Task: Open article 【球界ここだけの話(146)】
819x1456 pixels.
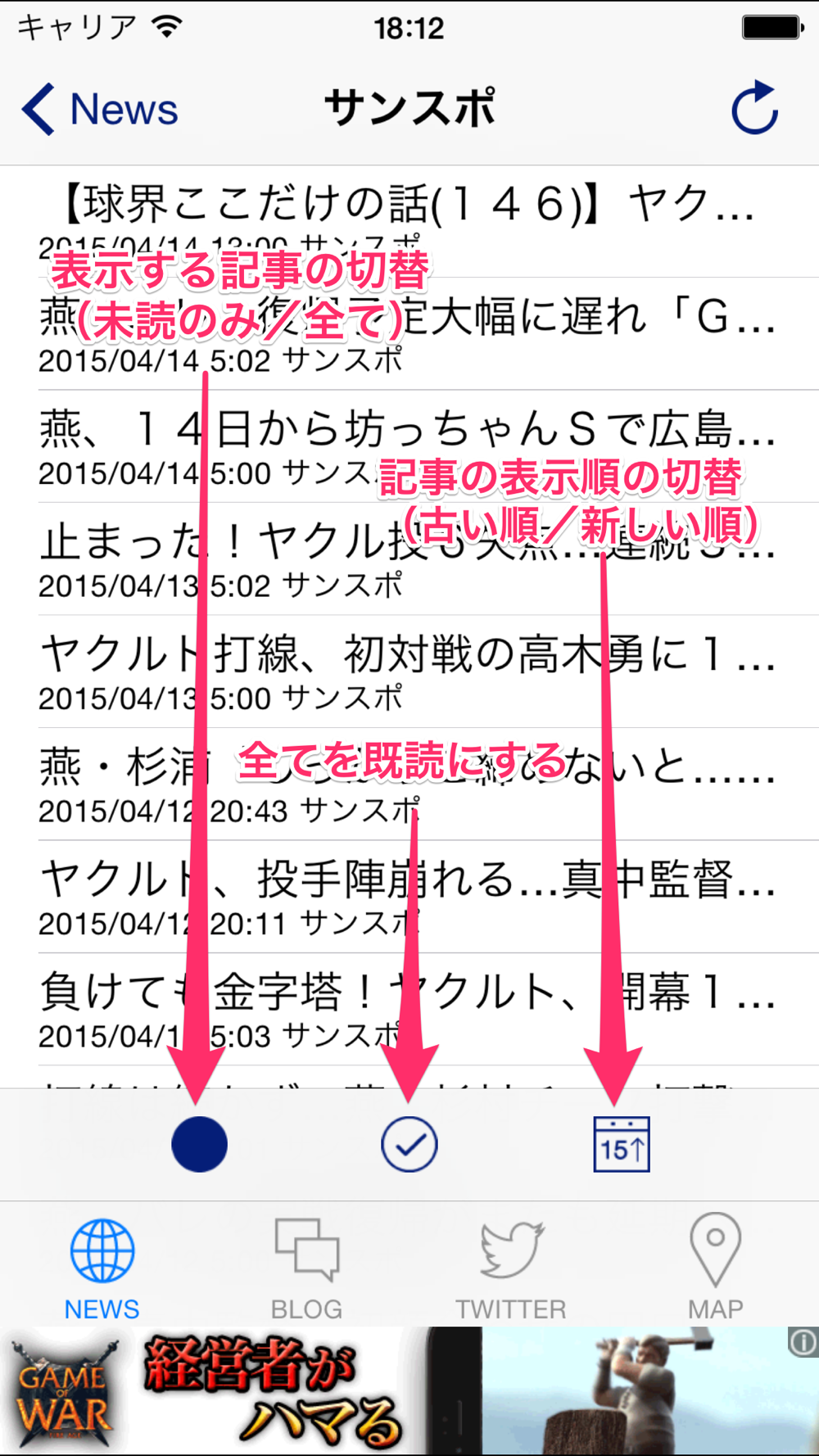Action: coord(409,221)
